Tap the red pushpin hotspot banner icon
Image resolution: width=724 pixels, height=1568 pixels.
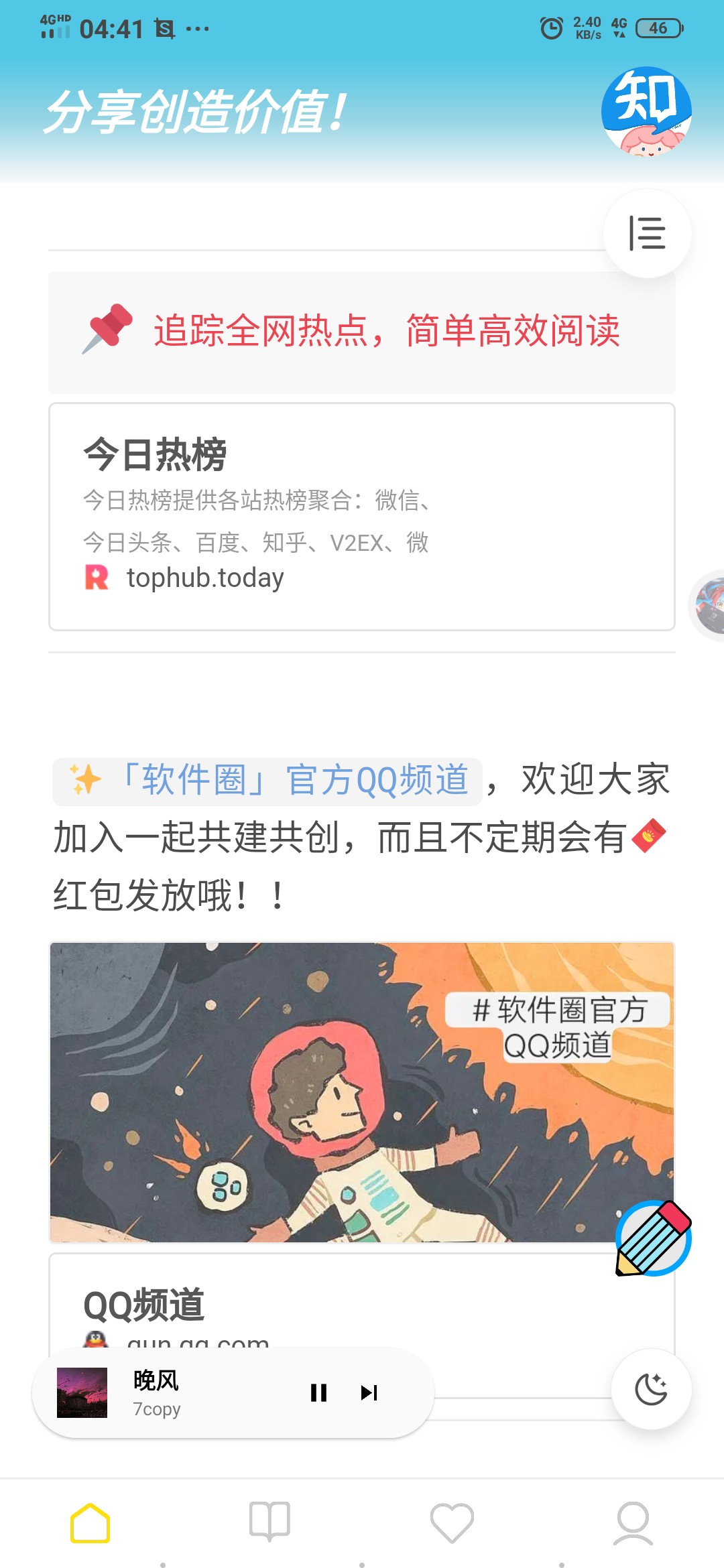click(x=107, y=330)
